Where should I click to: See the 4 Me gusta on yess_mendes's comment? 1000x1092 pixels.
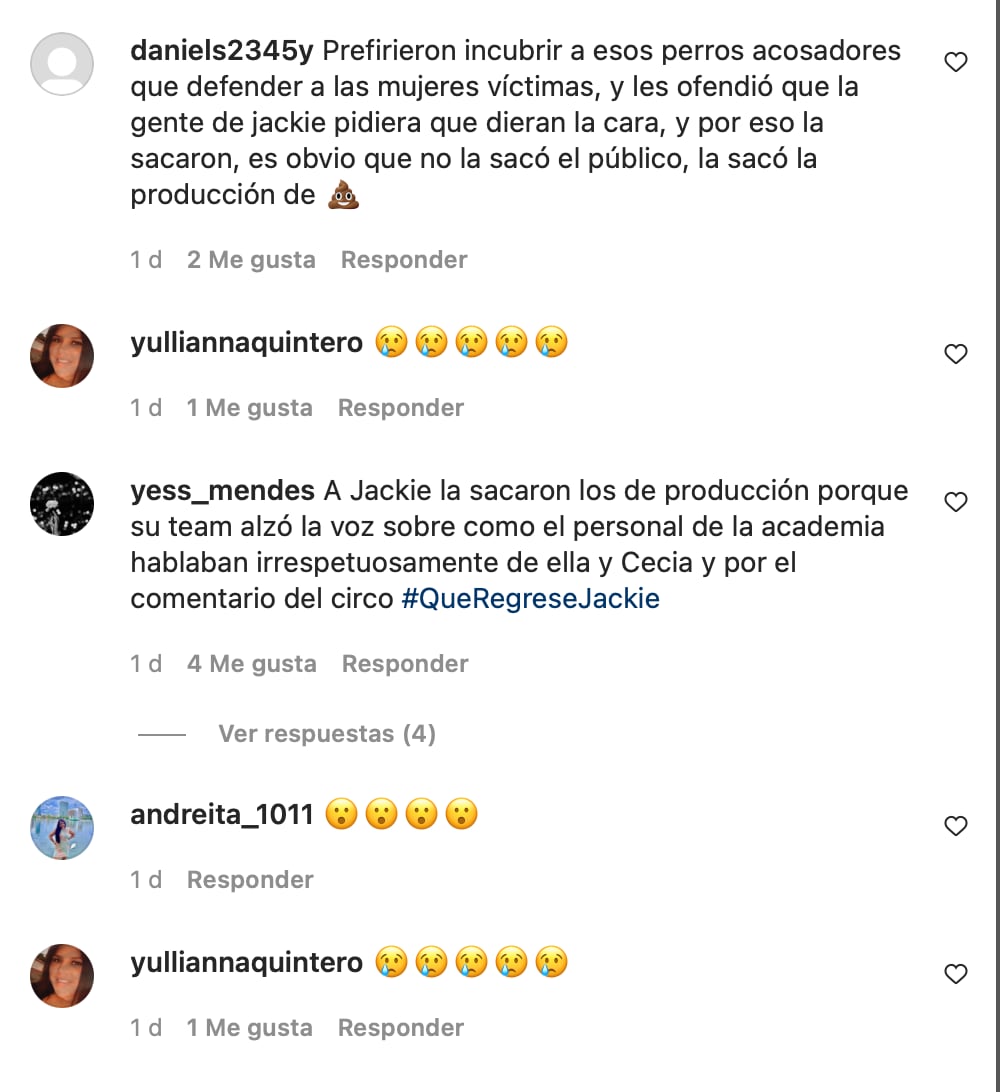coord(251,664)
